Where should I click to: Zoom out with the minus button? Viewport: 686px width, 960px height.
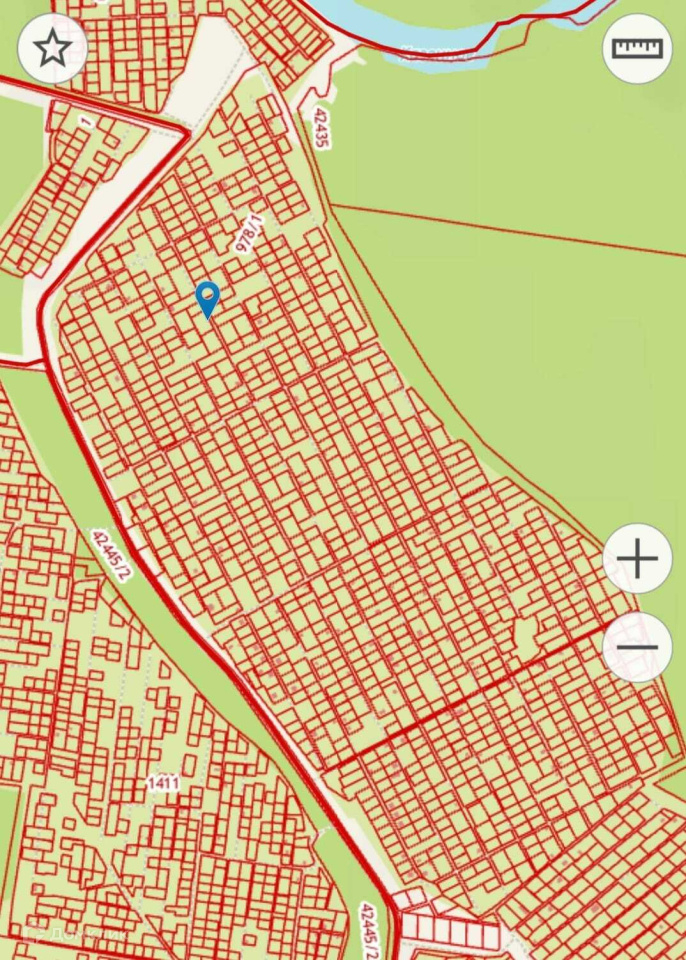tap(637, 647)
